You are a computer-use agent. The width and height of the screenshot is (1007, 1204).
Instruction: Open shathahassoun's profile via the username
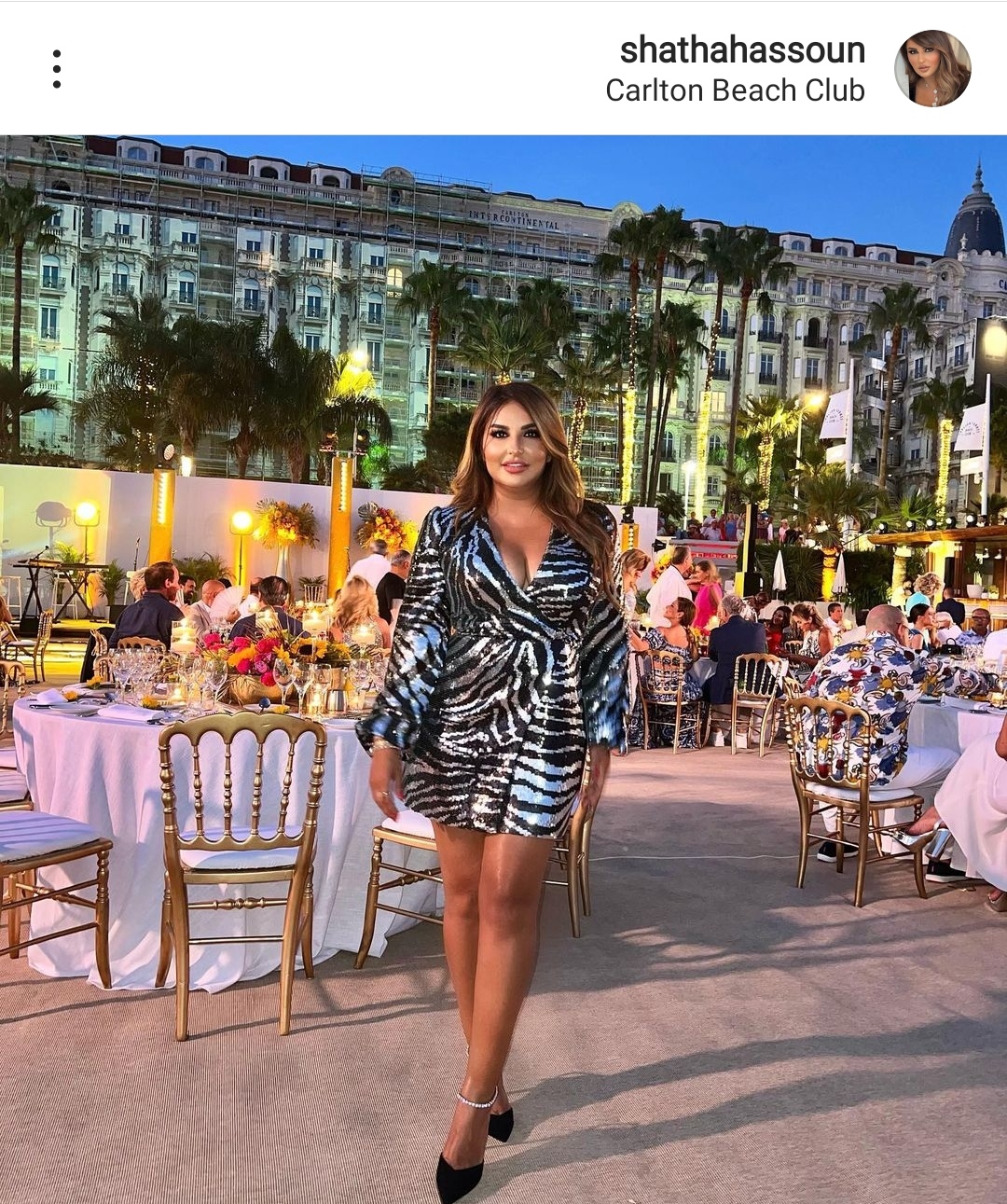(742, 49)
